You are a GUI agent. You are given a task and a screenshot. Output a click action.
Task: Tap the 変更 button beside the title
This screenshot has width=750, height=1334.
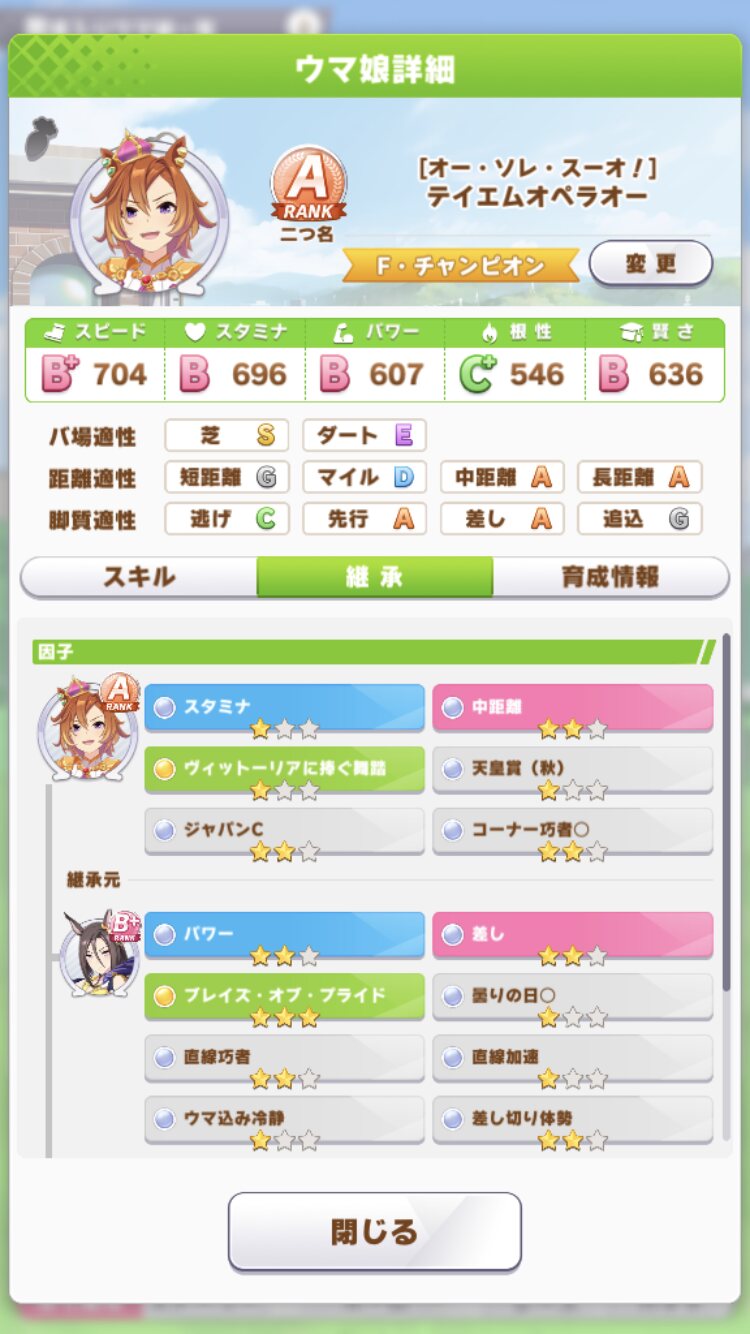coord(651,264)
